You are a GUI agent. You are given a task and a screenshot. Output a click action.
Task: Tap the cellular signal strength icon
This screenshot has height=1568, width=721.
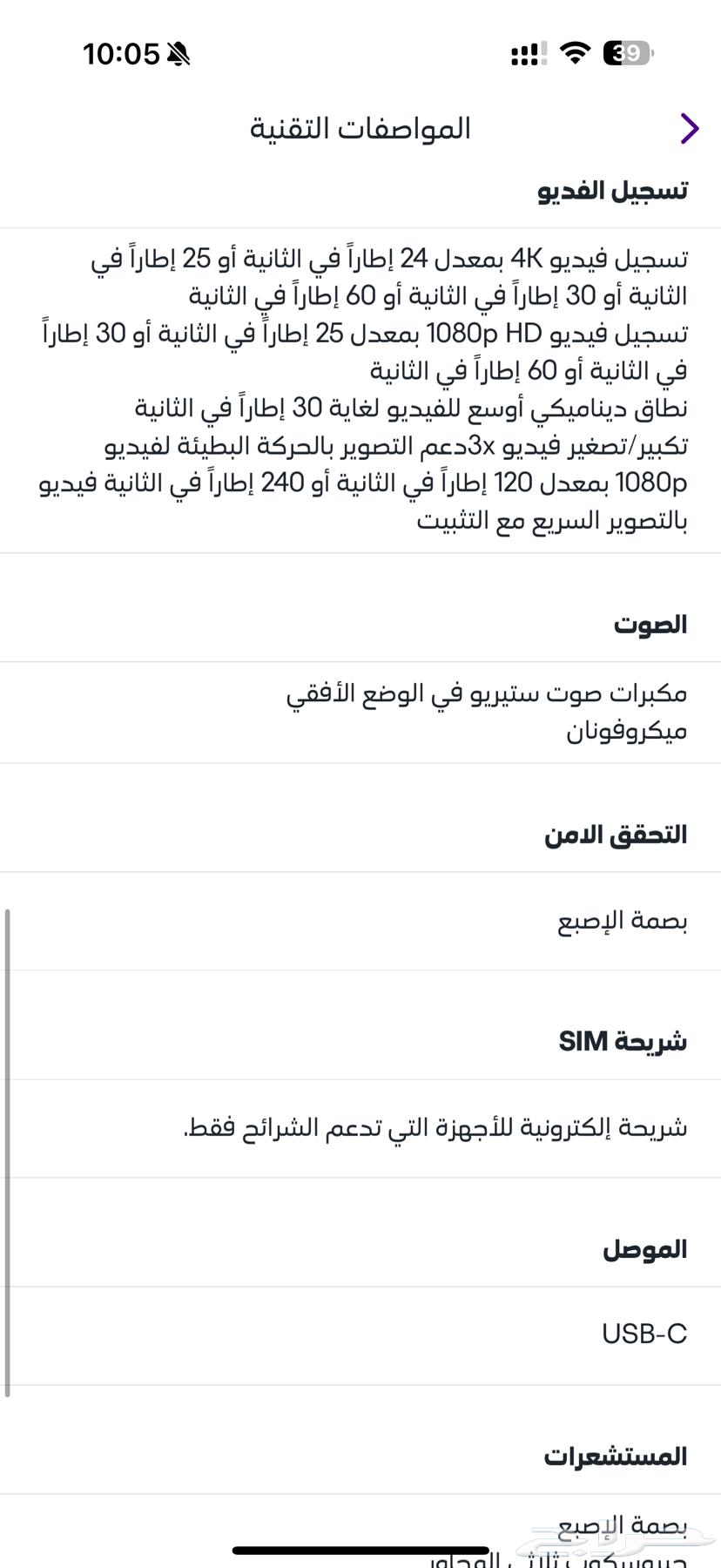526,54
